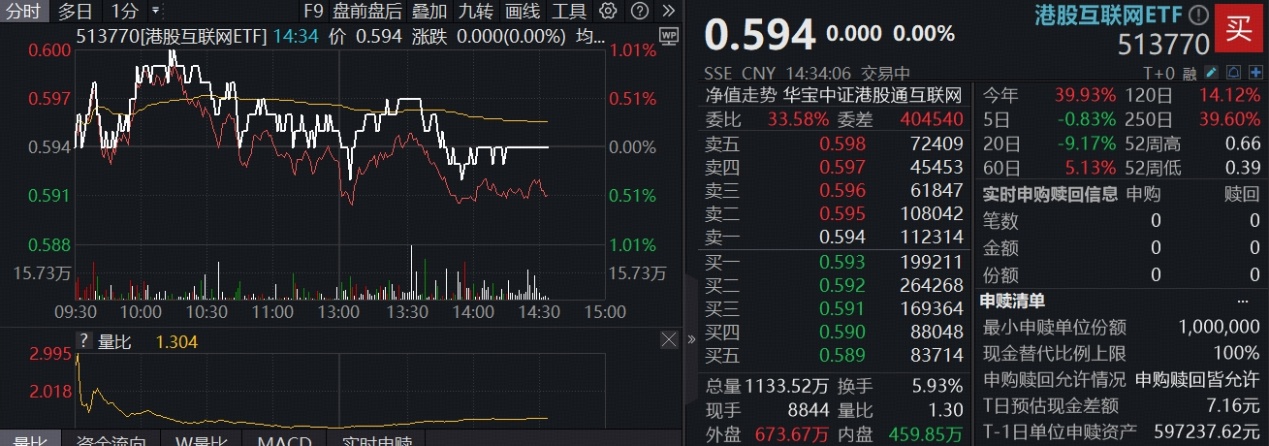Open chart settings gear
The image size is (1269, 446).
coord(610,12)
